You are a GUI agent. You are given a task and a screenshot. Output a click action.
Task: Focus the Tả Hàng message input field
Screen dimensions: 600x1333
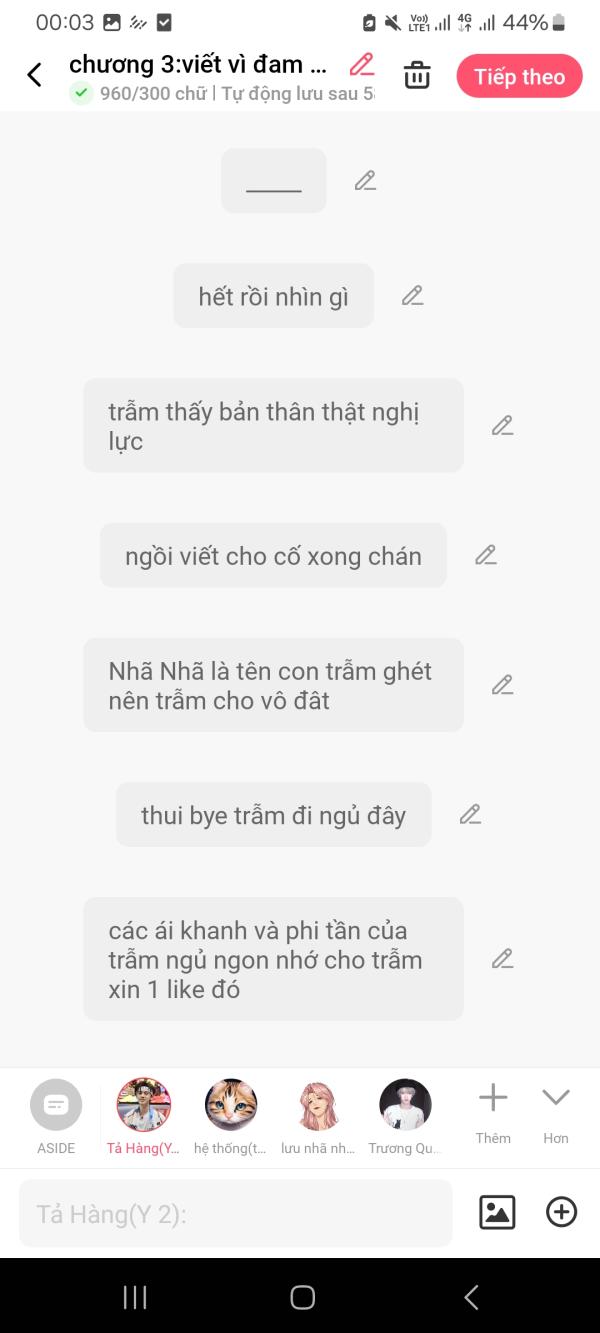[x=236, y=1213]
